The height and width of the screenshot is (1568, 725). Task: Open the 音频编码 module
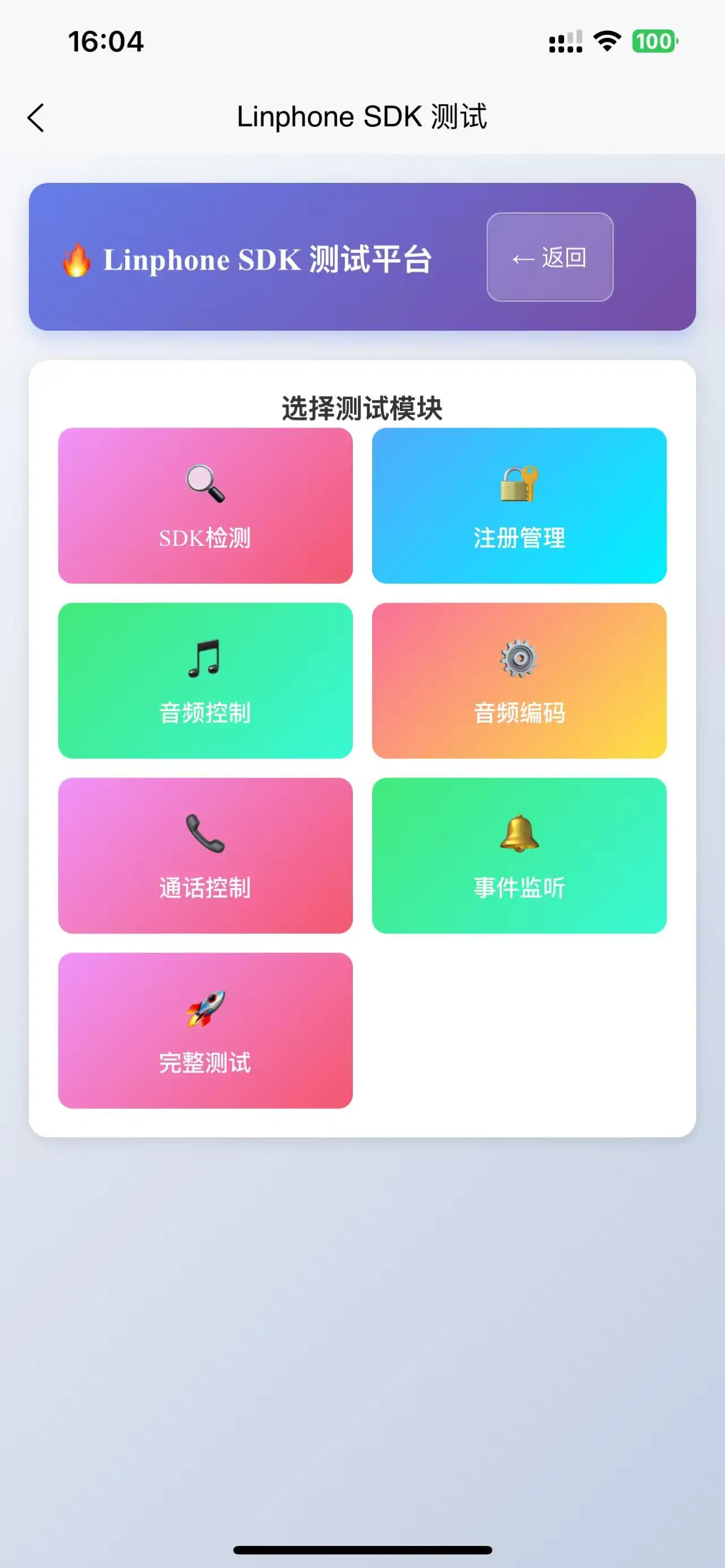pos(519,681)
